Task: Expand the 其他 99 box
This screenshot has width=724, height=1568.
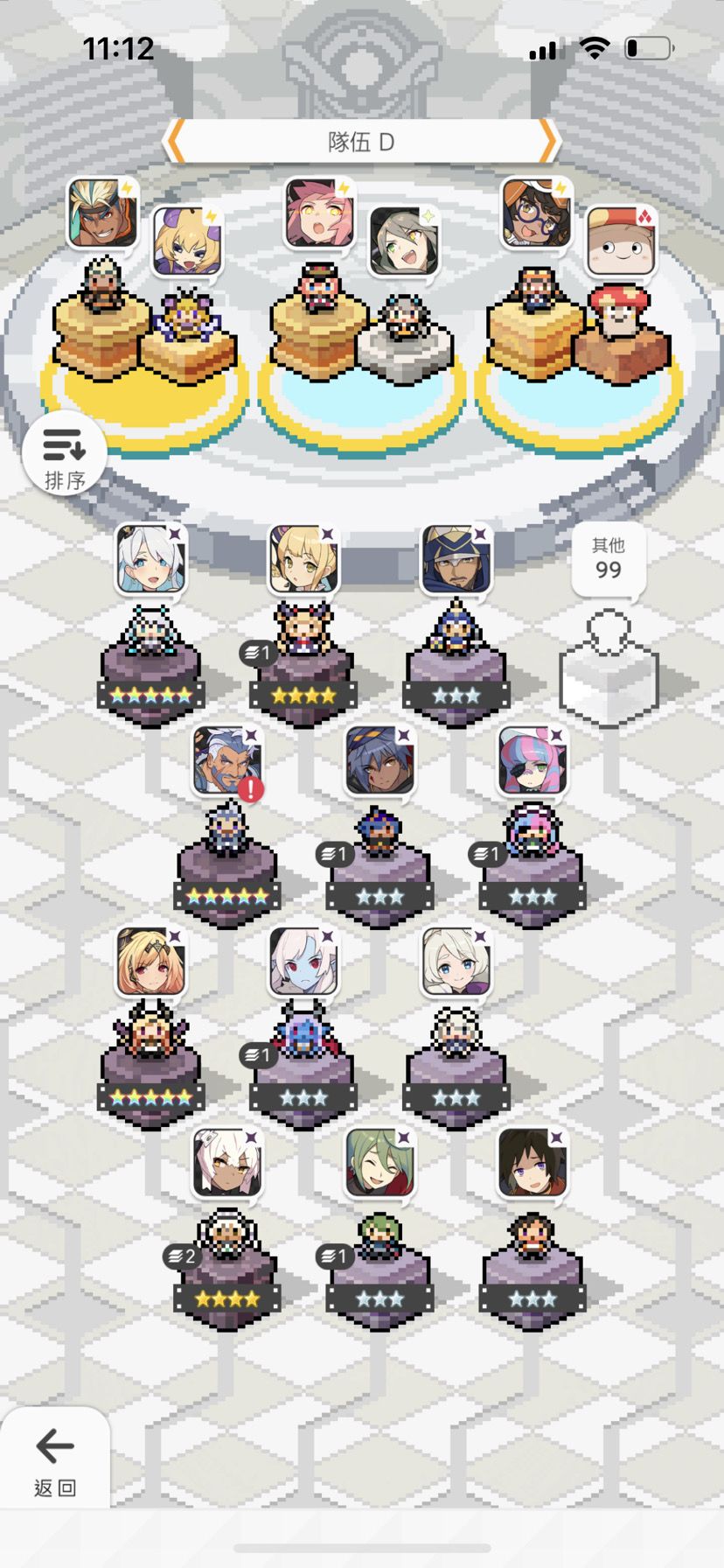Action: pyautogui.click(x=609, y=560)
